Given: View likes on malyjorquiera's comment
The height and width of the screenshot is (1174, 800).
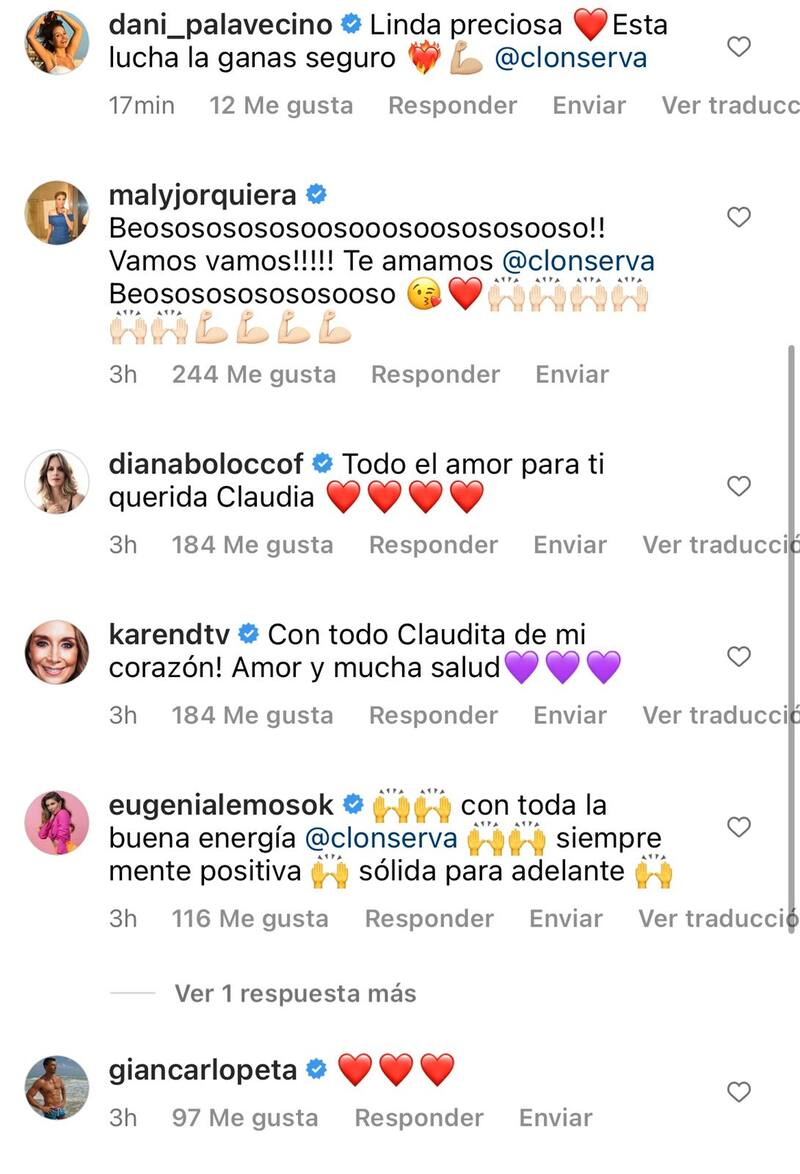Looking at the screenshot, I should pyautogui.click(x=254, y=375).
